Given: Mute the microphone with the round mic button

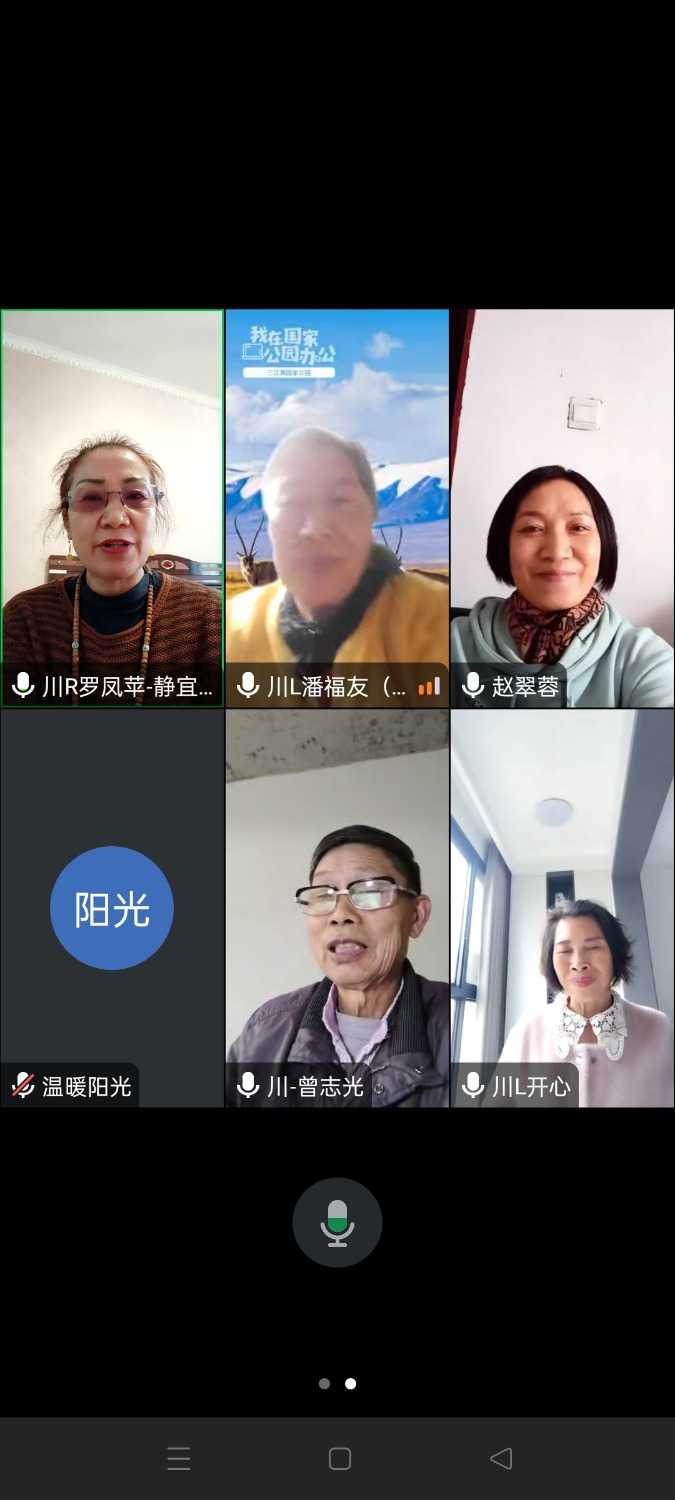Looking at the screenshot, I should tap(337, 1222).
